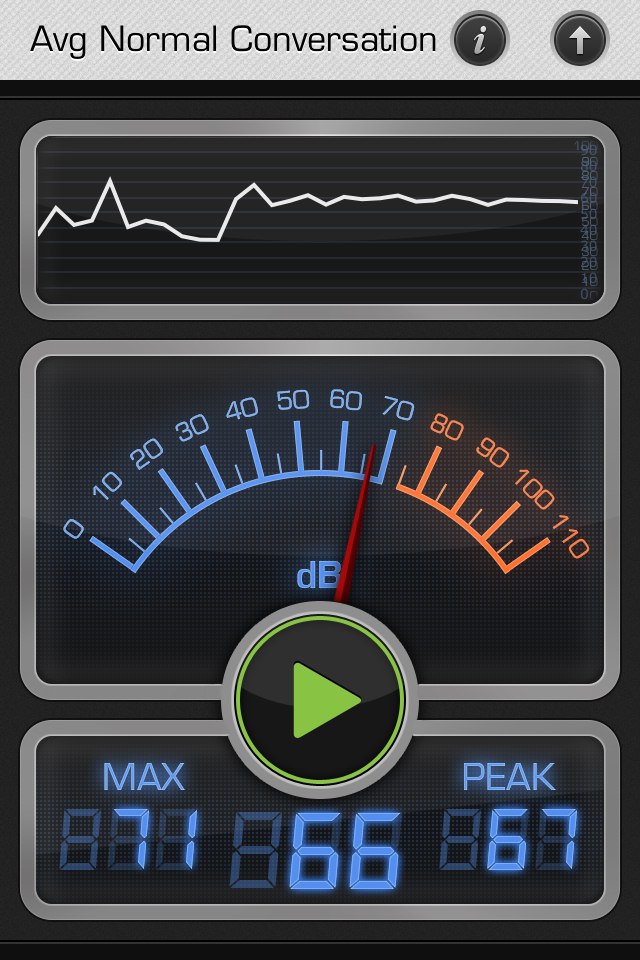Start measuring with the green play button
640x960 pixels.
(x=321, y=700)
